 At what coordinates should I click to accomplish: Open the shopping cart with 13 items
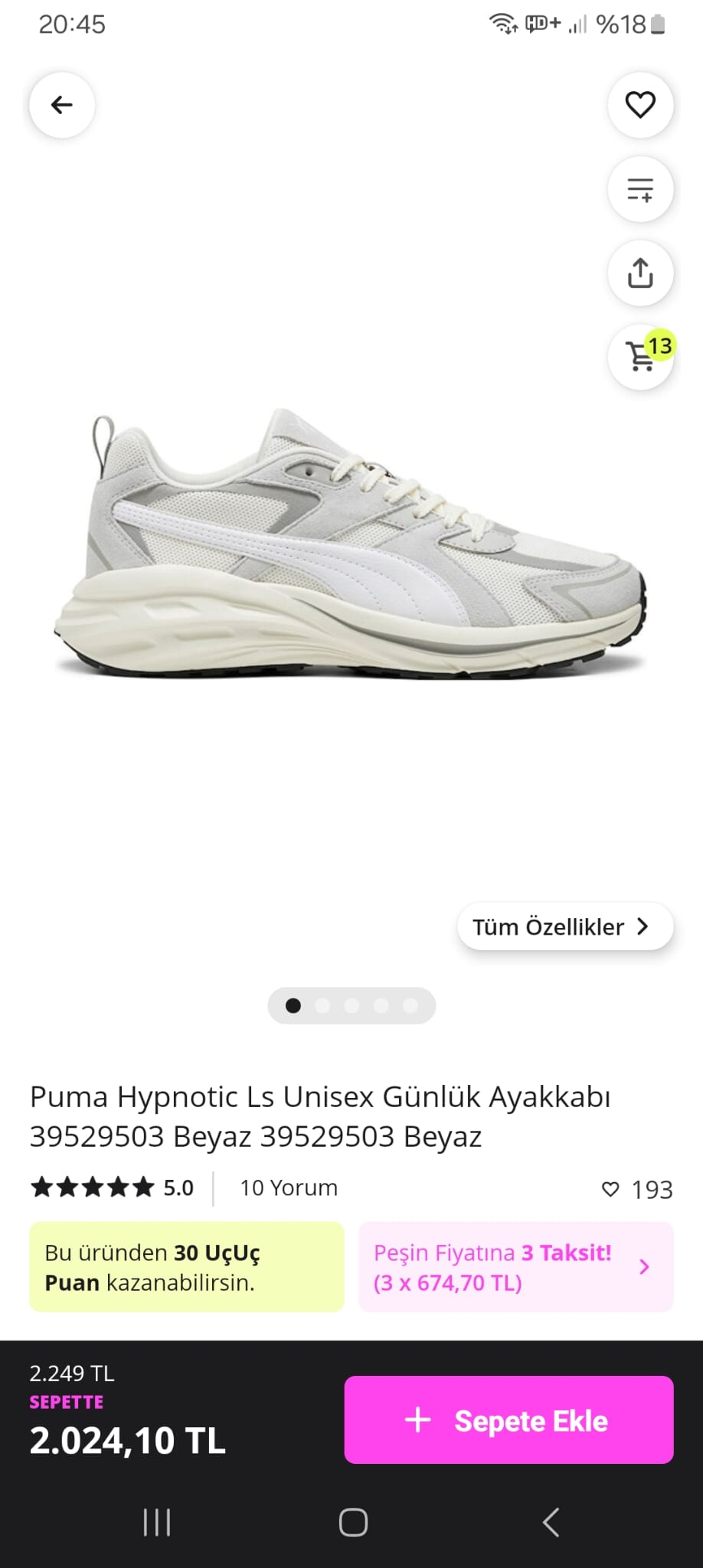[x=640, y=357]
